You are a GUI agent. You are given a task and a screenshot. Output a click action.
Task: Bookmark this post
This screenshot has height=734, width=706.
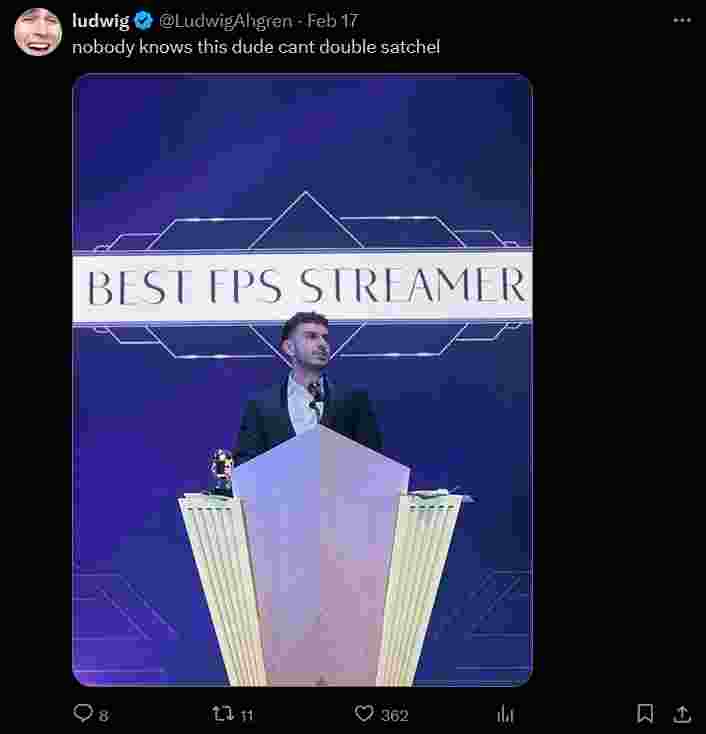point(646,714)
